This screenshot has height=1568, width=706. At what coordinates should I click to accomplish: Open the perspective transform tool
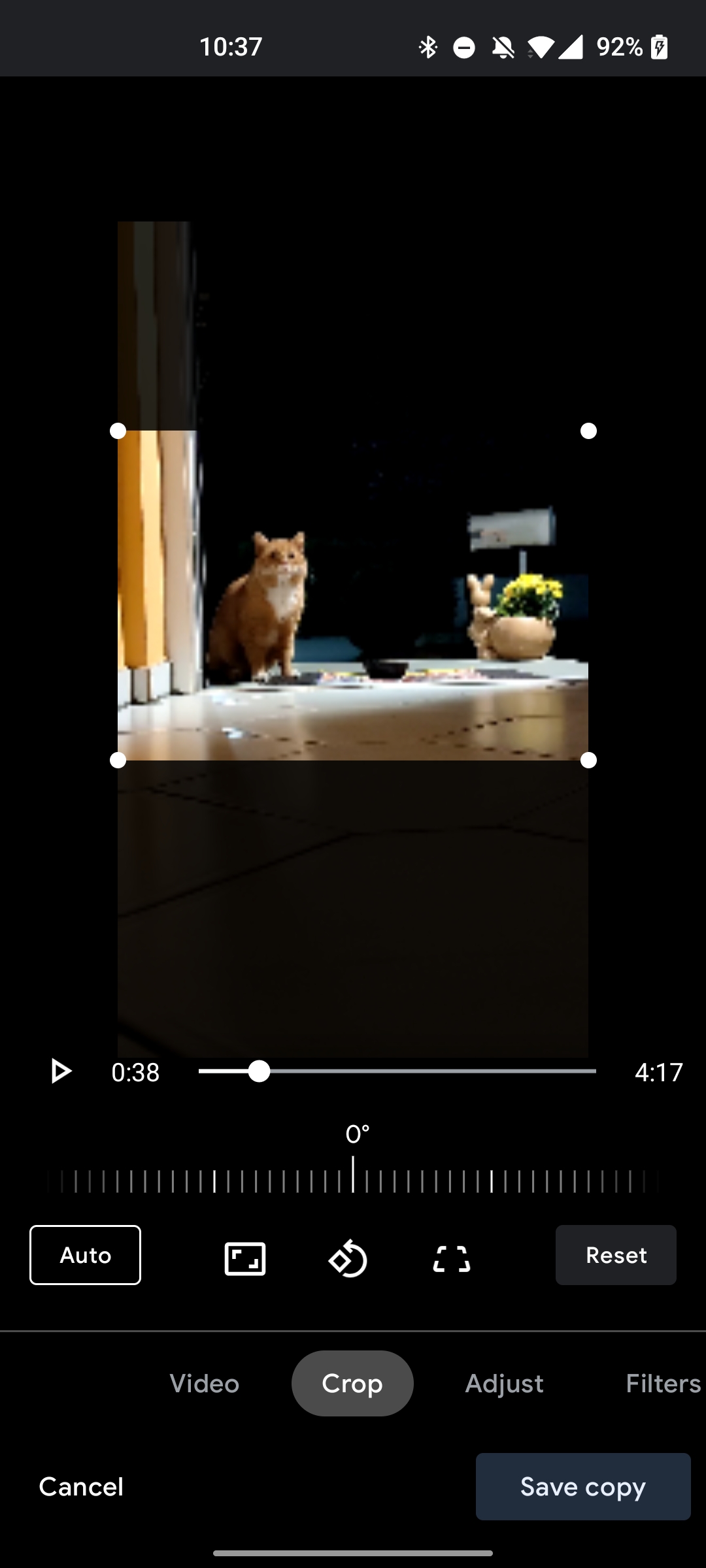pos(452,1258)
